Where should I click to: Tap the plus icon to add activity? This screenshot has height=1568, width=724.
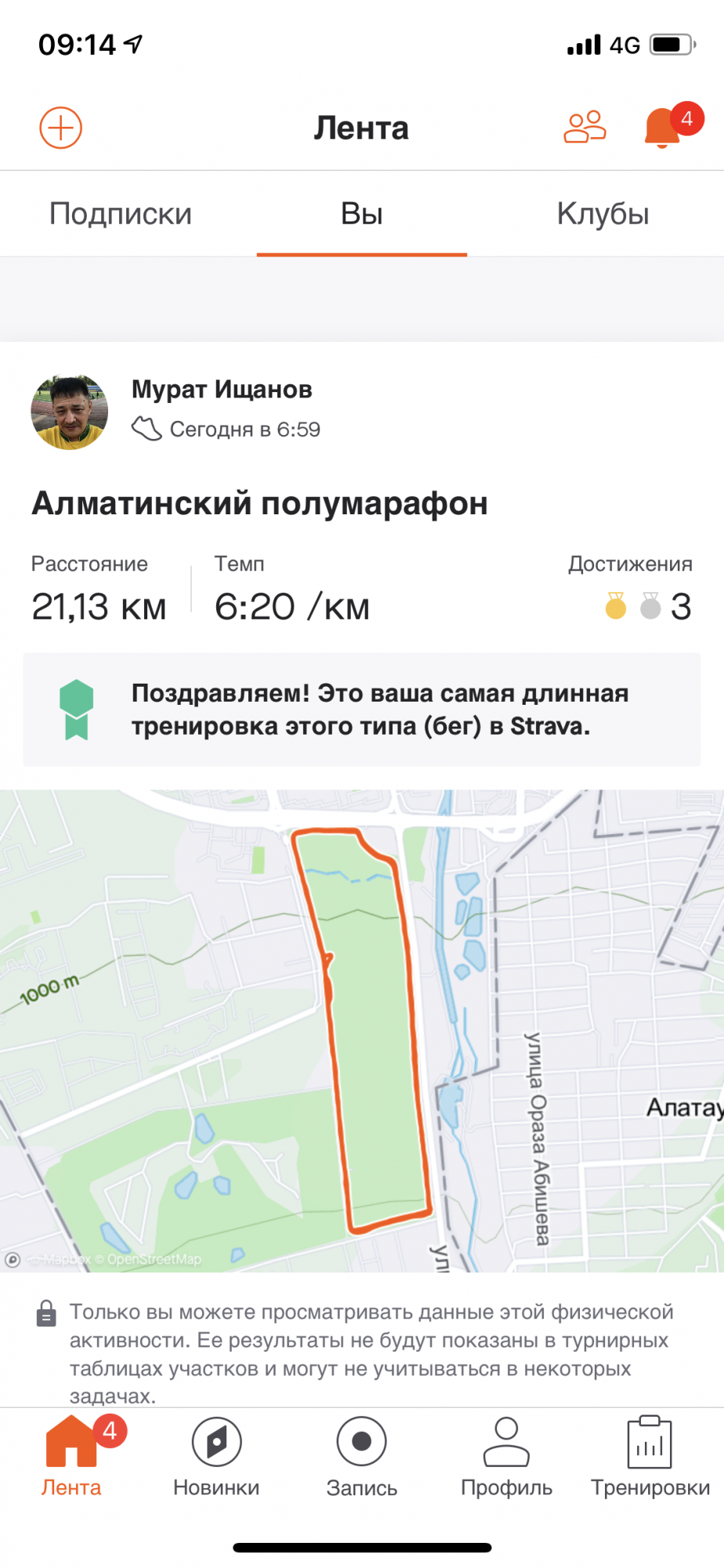pyautogui.click(x=61, y=128)
